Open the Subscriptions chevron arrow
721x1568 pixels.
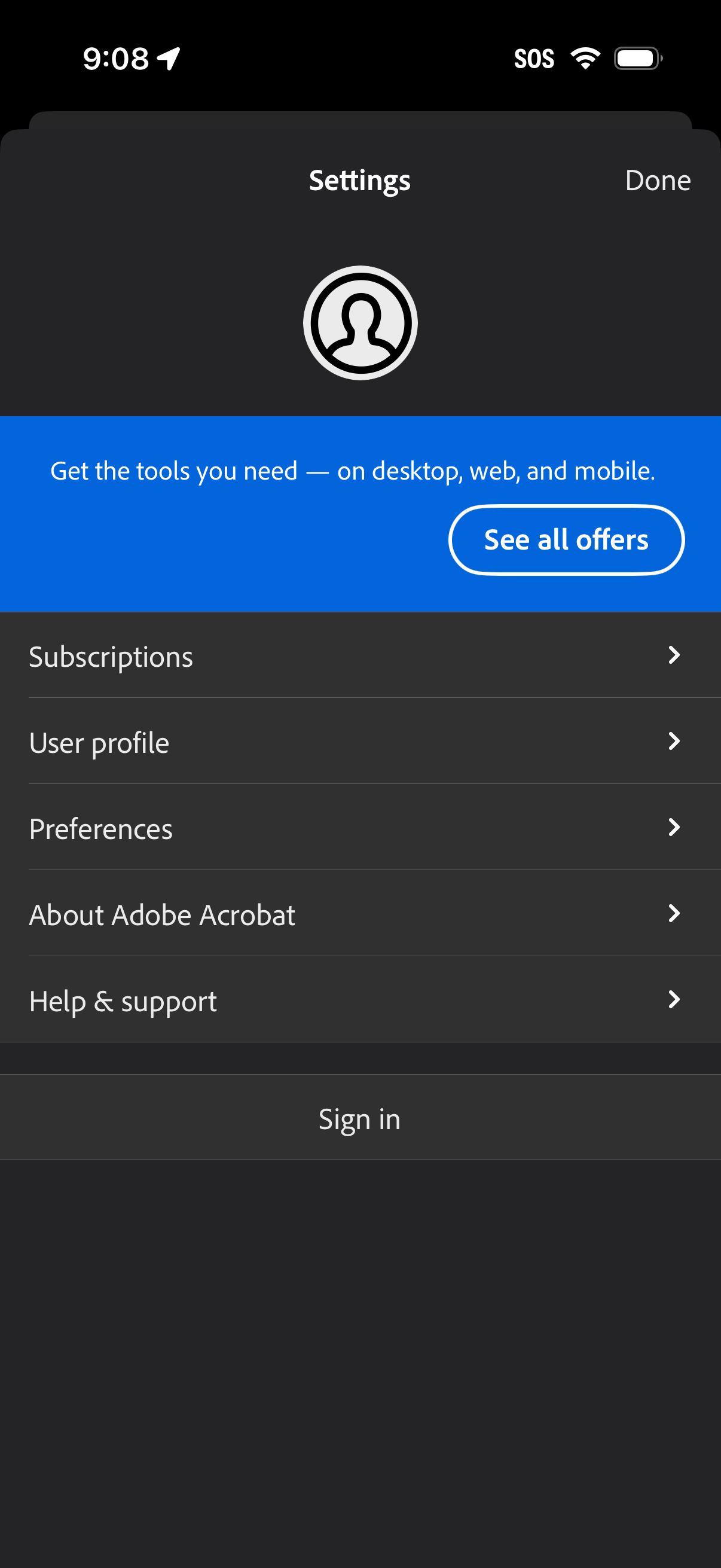coord(673,655)
